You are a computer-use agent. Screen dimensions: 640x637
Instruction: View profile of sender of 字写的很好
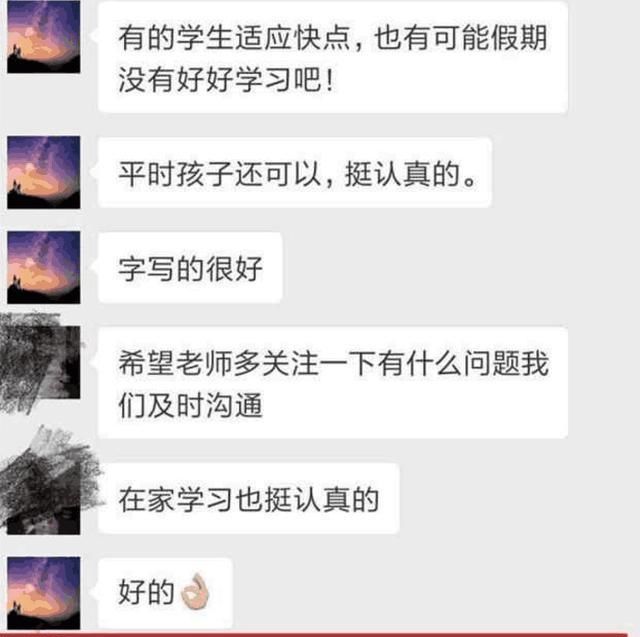coord(43,266)
